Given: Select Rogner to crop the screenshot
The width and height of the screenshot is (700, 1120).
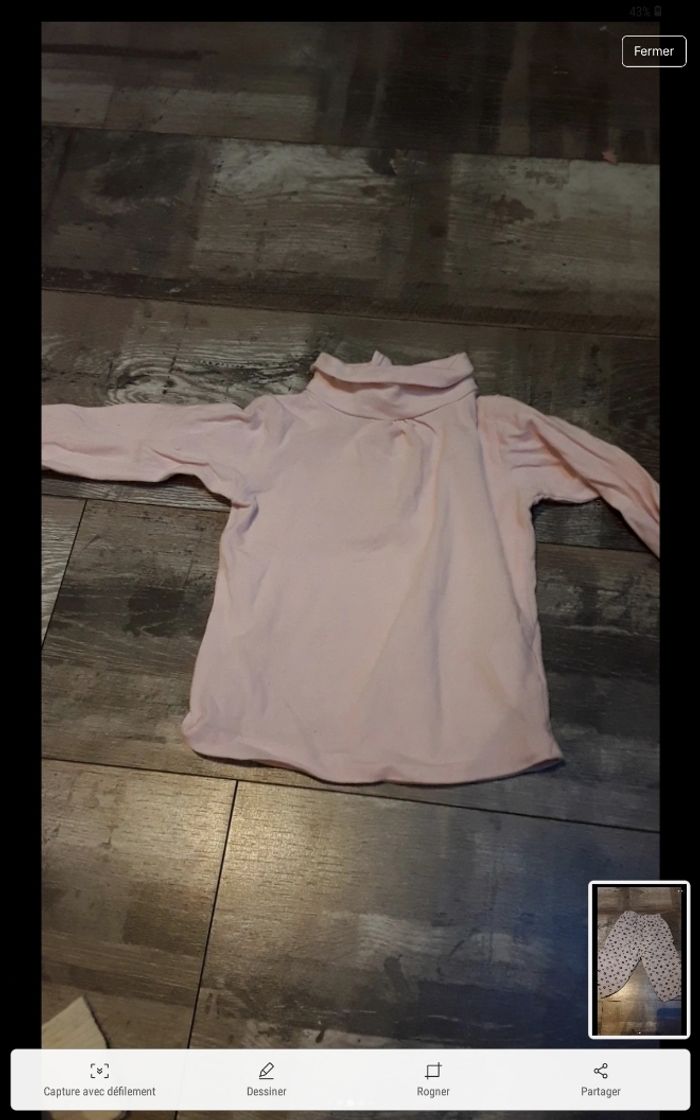Looking at the screenshot, I should [433, 1079].
